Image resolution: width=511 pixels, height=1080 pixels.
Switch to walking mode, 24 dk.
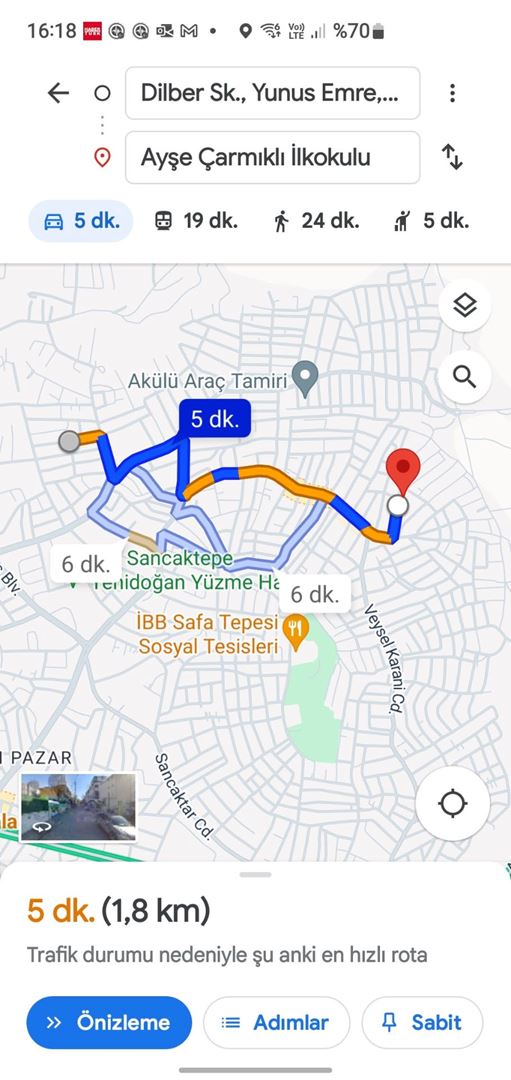pyautogui.click(x=316, y=221)
